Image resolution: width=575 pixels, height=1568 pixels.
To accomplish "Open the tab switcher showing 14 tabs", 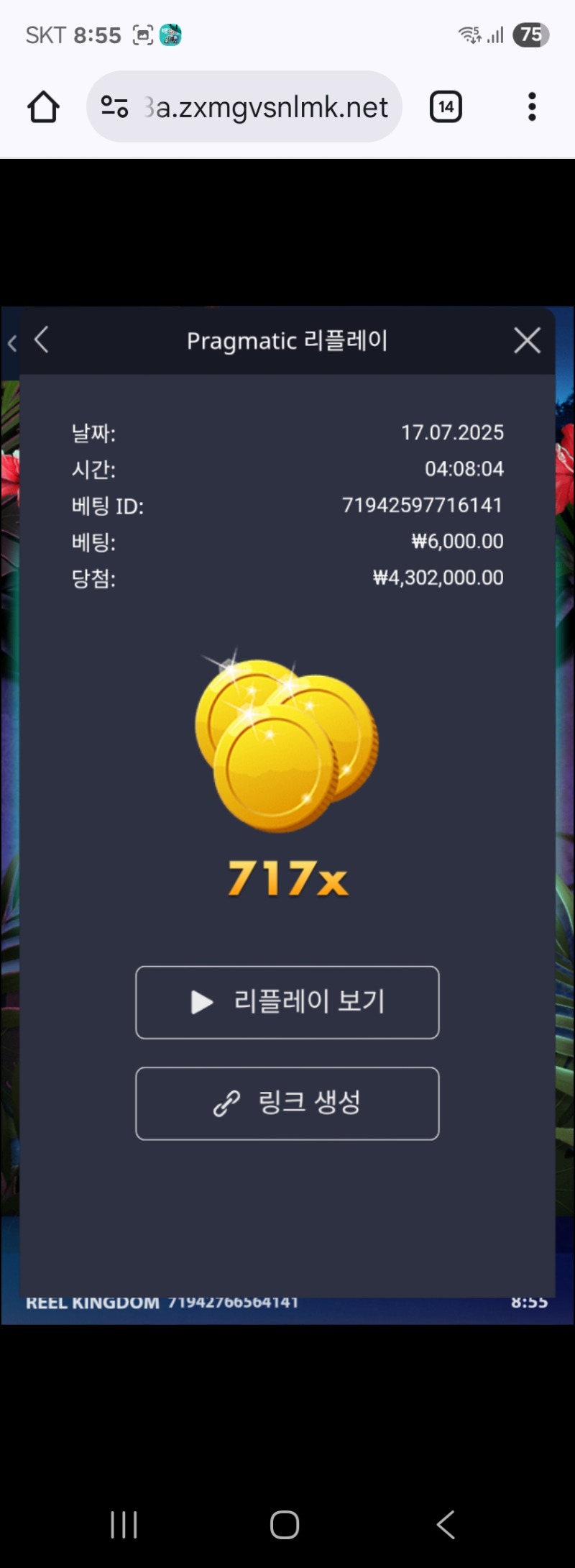I will tap(446, 107).
